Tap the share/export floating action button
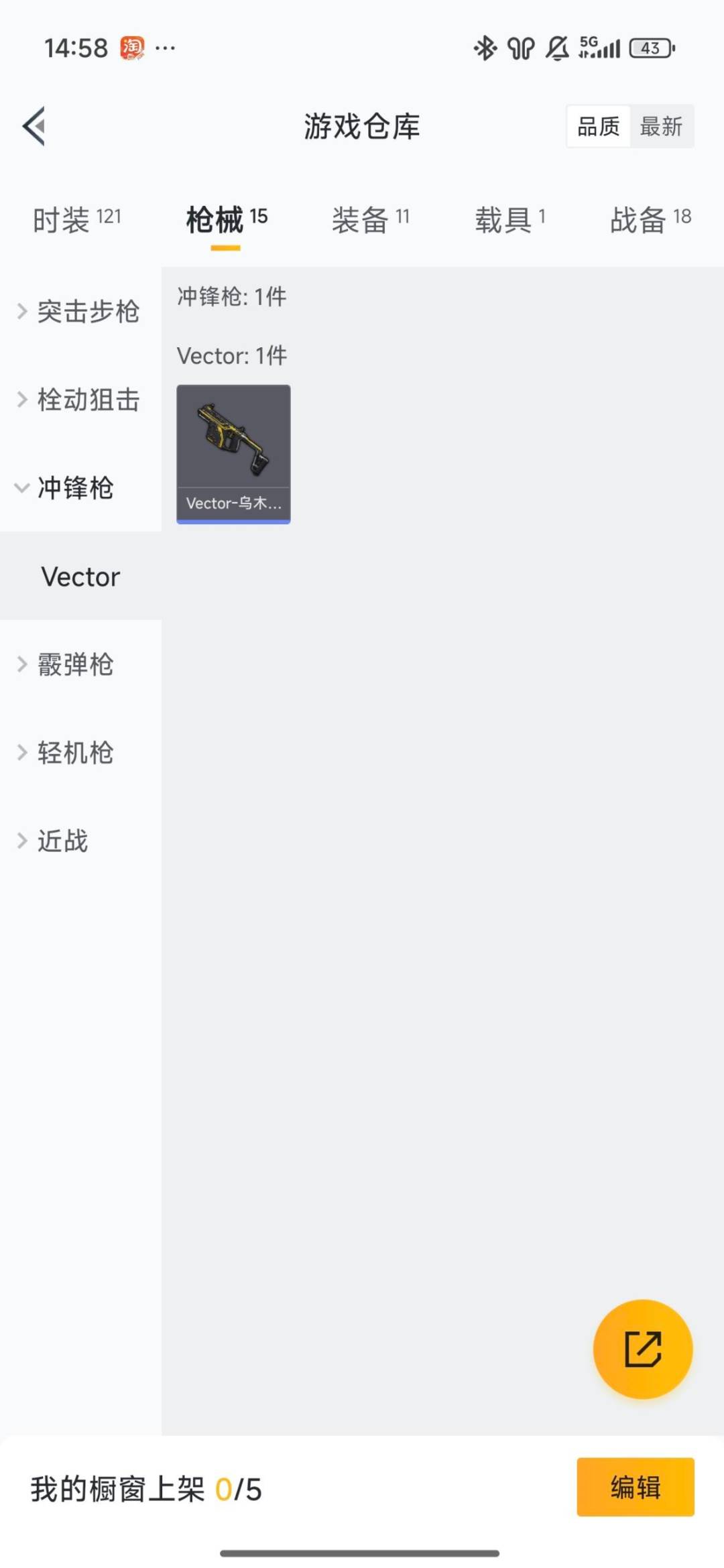 (x=642, y=1350)
